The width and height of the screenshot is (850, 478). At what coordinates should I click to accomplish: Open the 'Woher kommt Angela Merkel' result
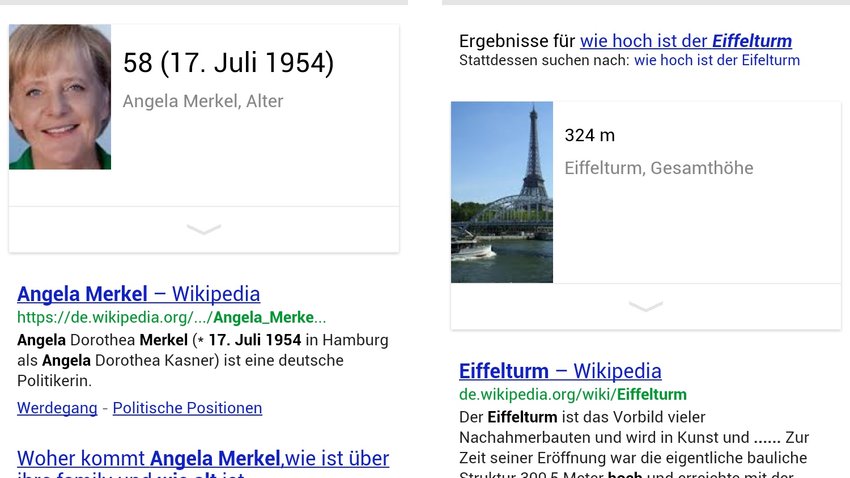tap(203, 459)
